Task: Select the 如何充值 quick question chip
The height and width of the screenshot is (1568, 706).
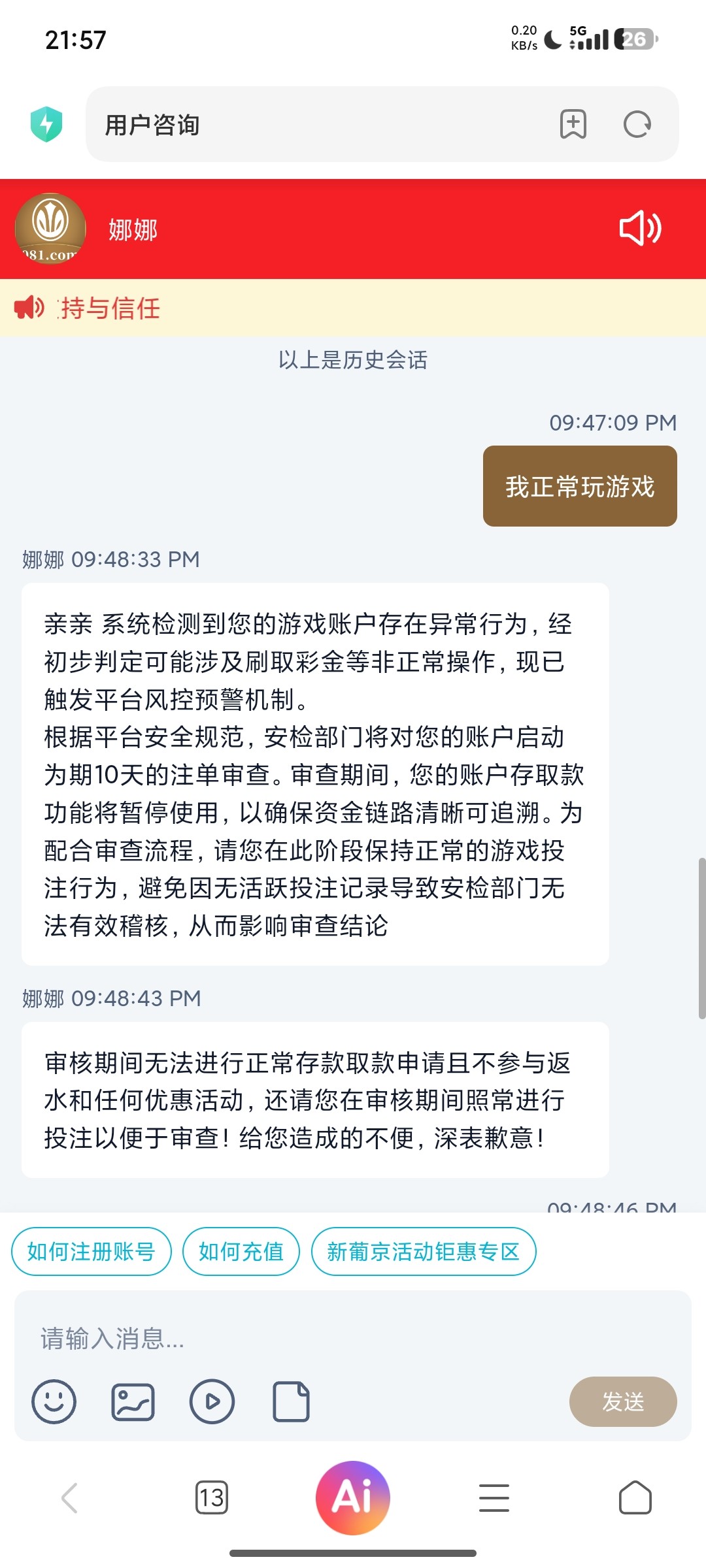Action: (x=241, y=1251)
